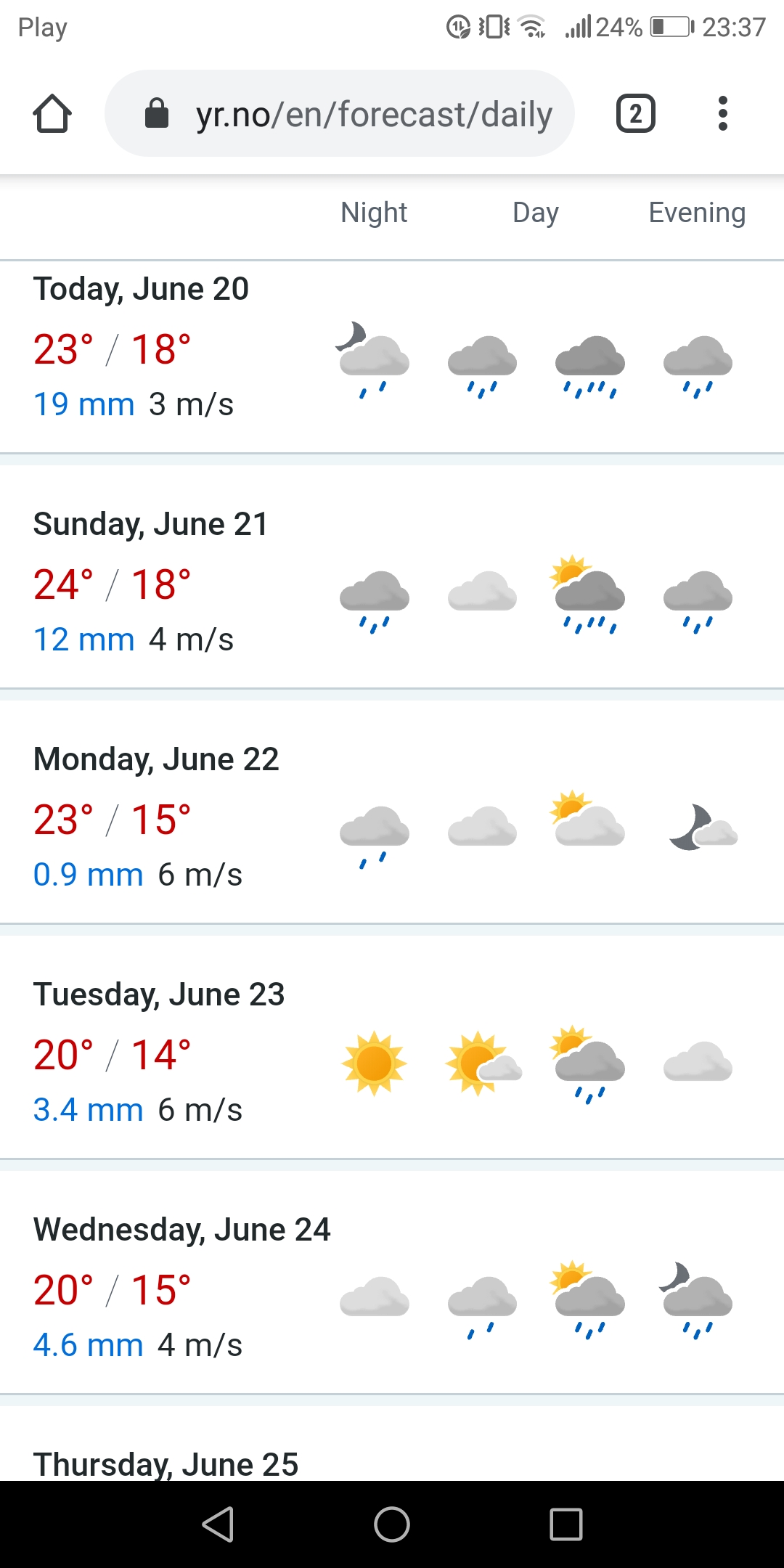The height and width of the screenshot is (1568, 784).
Task: Select the Monday, June 22 forecast row
Action: tap(156, 759)
